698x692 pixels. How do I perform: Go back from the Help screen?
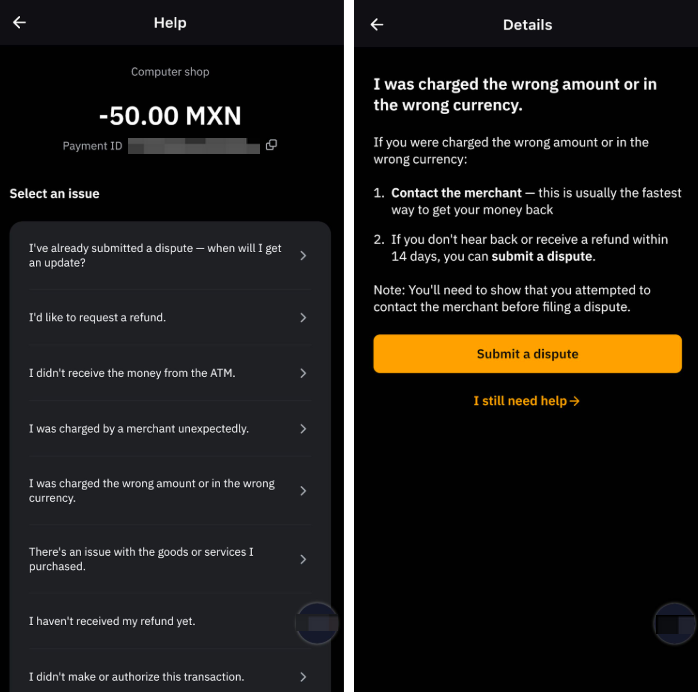point(19,23)
